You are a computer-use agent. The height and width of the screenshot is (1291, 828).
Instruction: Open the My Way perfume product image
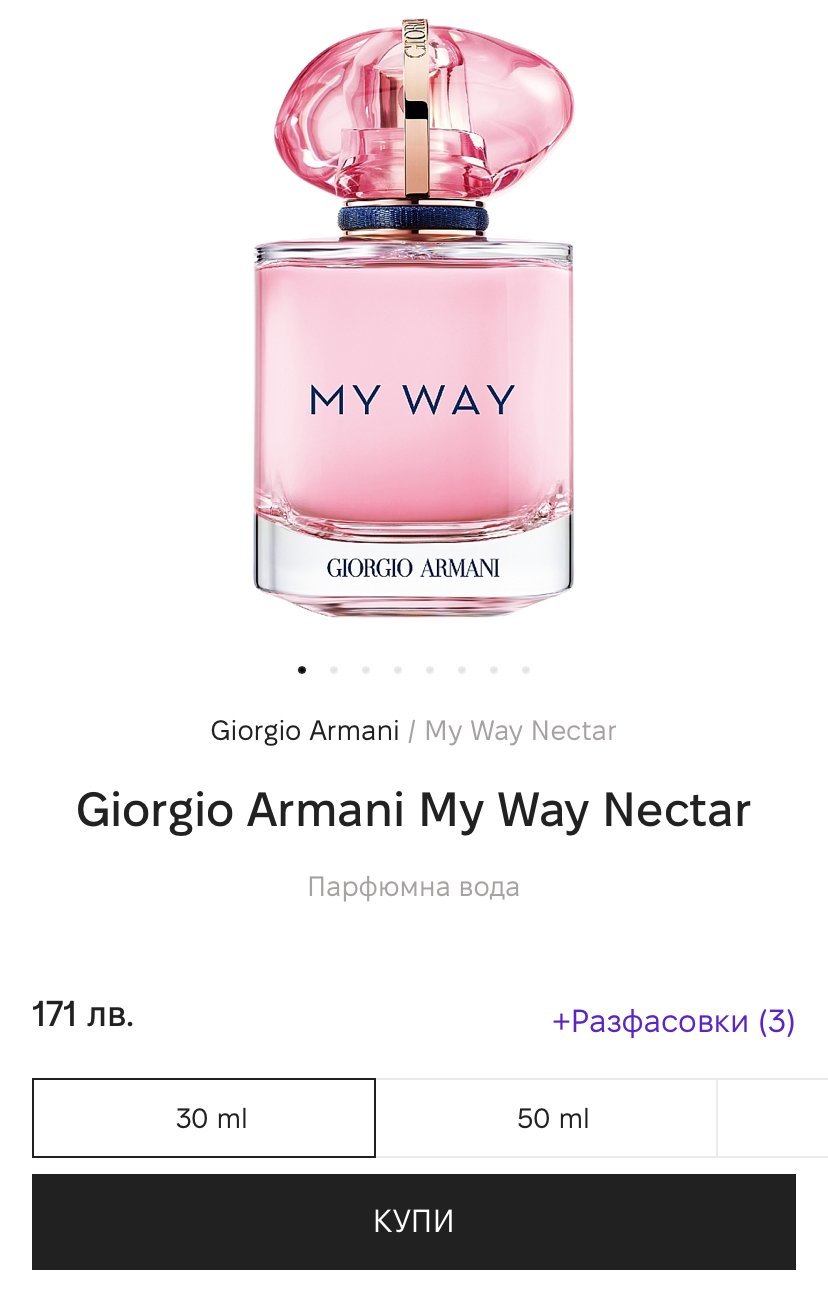pyautogui.click(x=414, y=318)
